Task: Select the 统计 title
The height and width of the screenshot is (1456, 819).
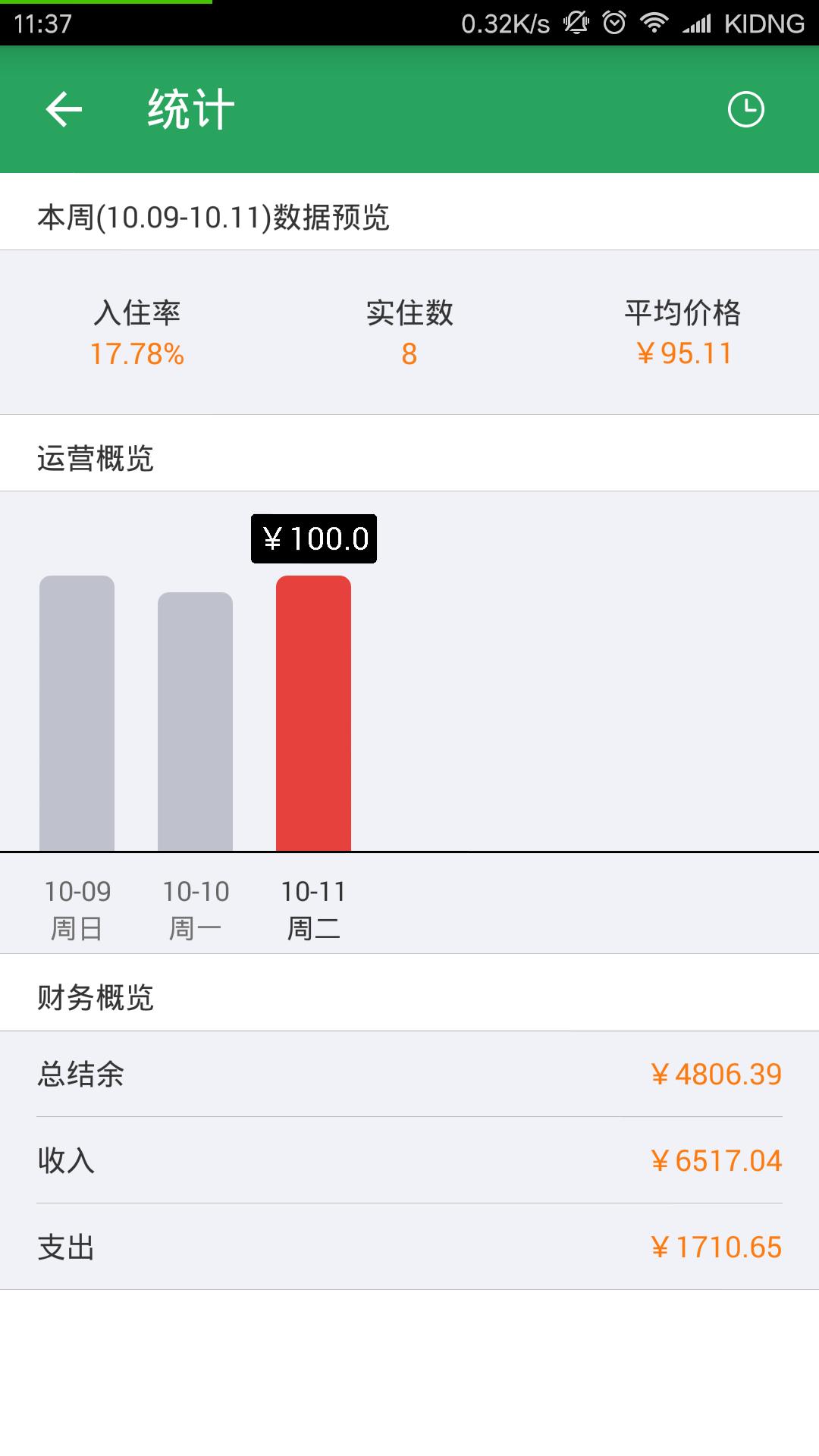Action: [x=189, y=108]
